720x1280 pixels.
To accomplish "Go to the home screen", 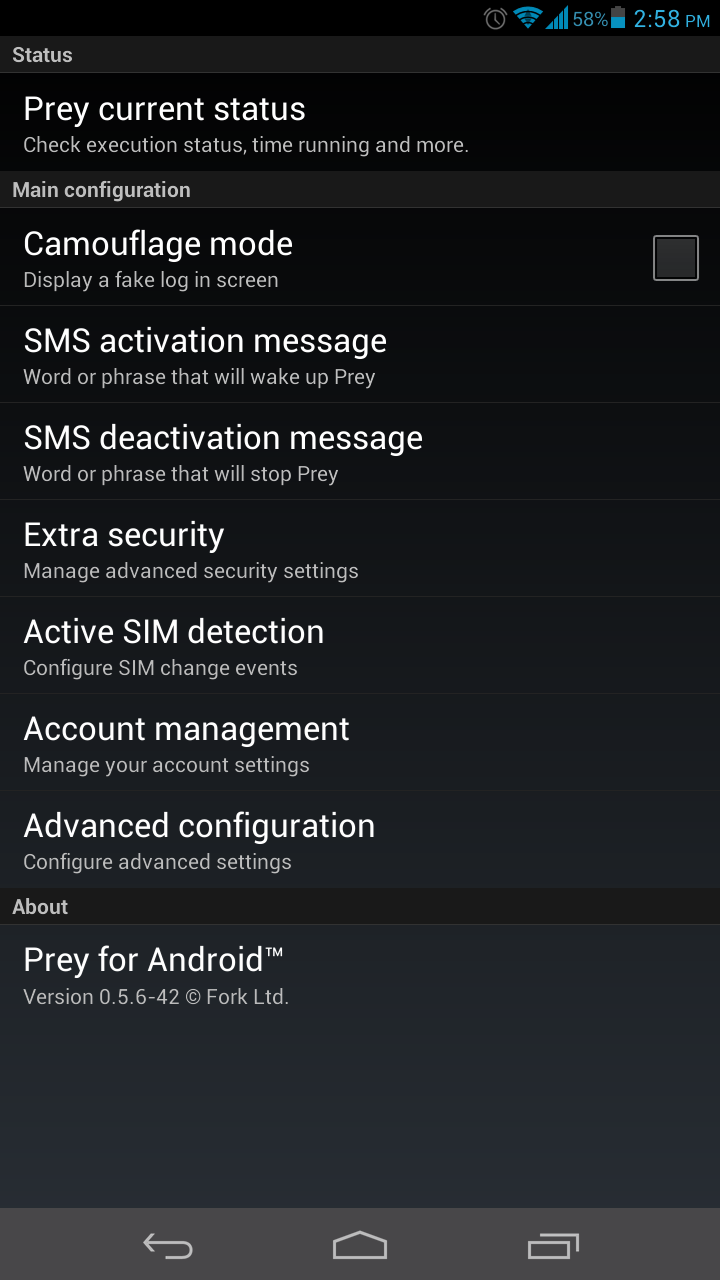I will pyautogui.click(x=360, y=1245).
